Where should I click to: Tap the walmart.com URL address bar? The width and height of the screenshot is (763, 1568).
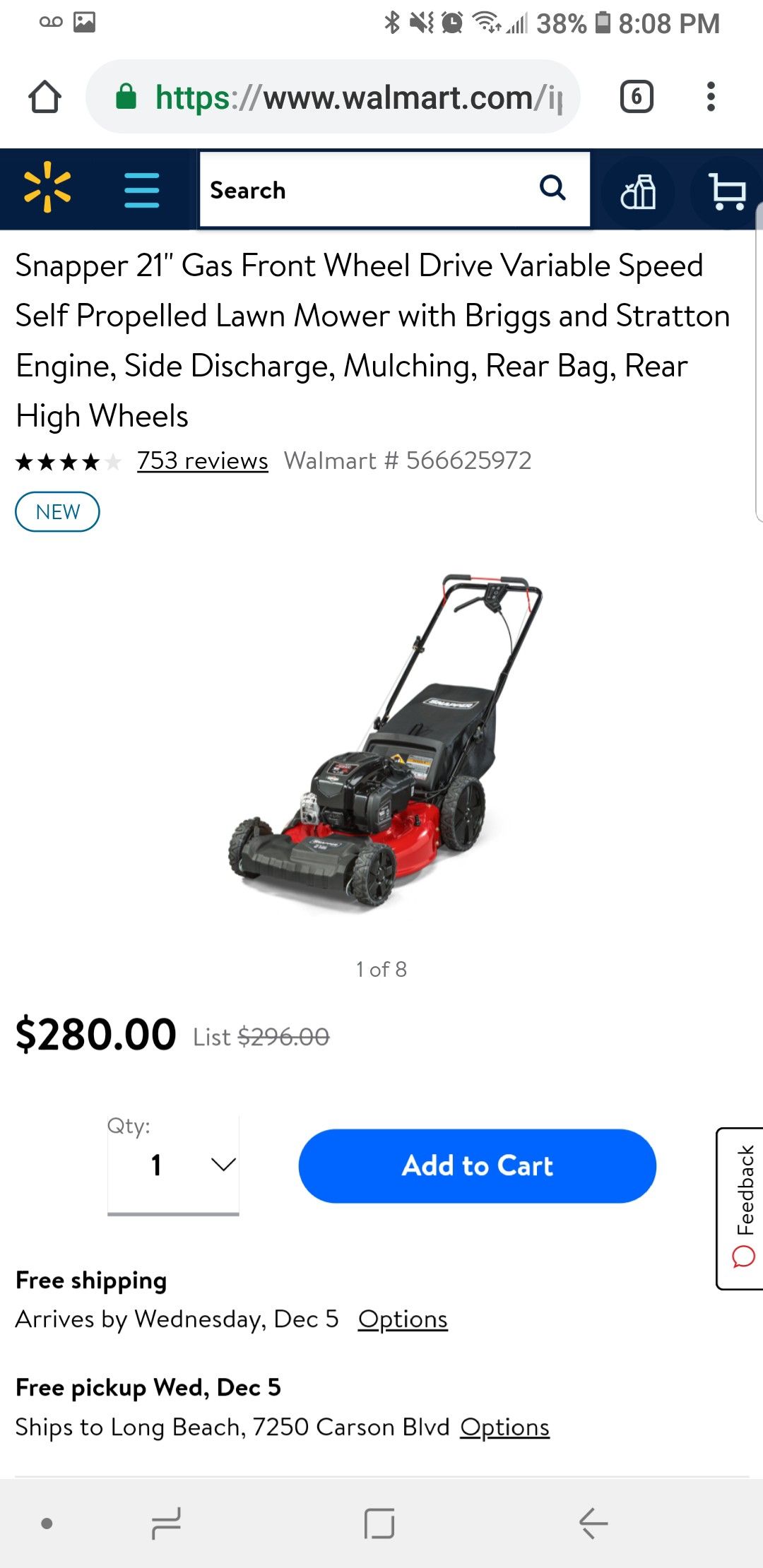[x=333, y=97]
